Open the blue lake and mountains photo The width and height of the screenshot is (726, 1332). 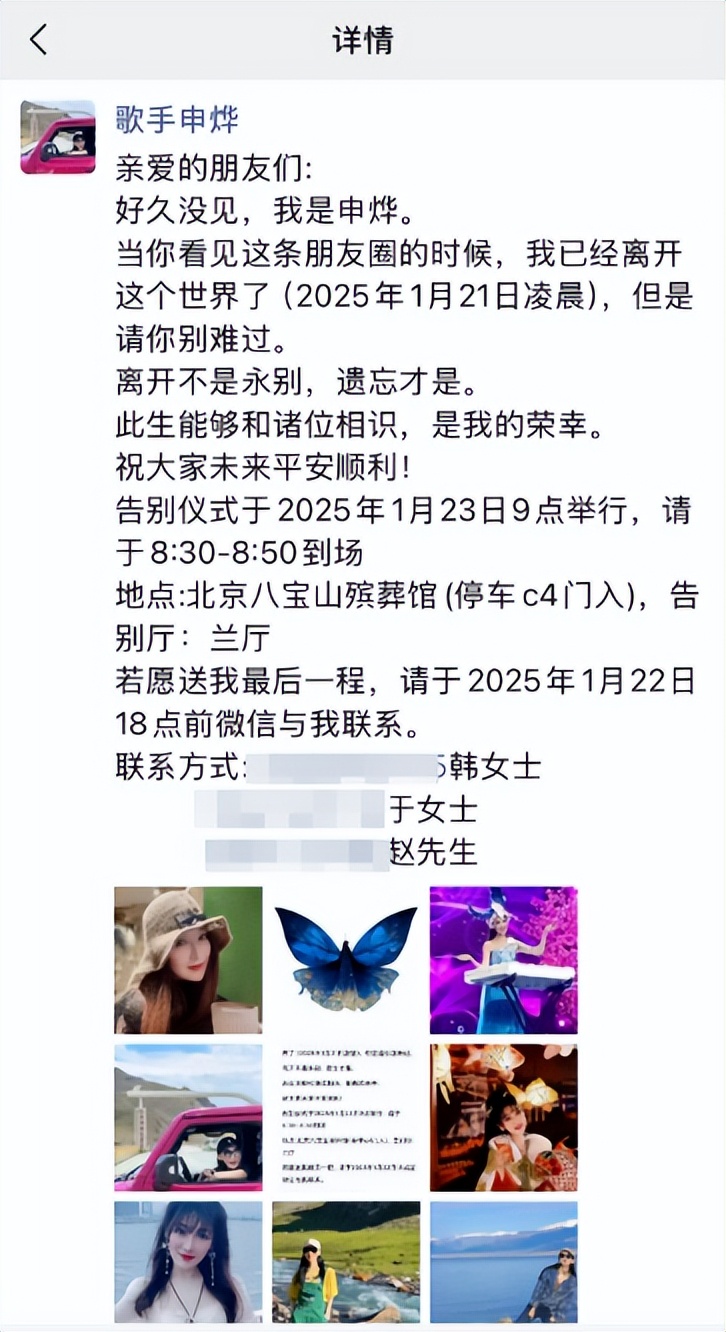[504, 1262]
